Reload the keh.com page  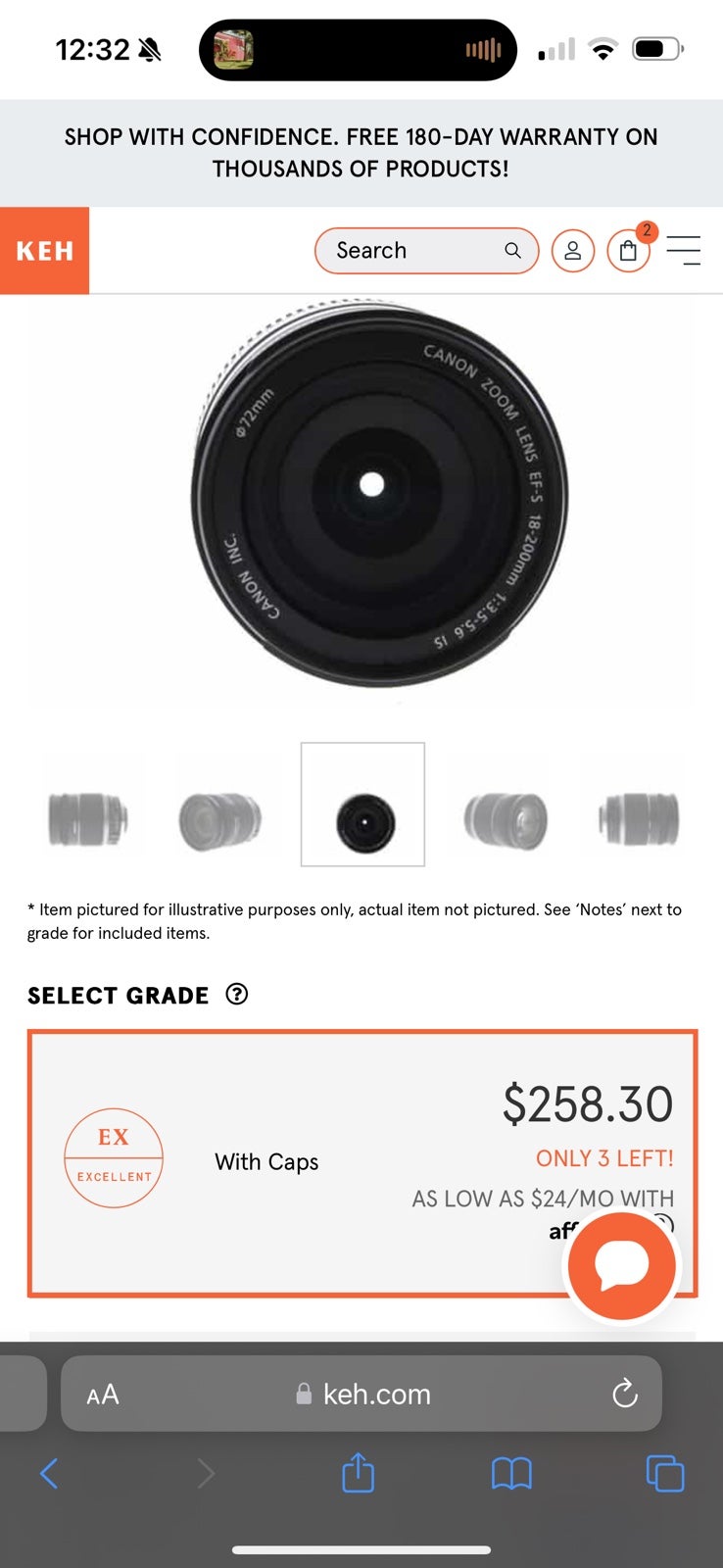click(x=625, y=1393)
